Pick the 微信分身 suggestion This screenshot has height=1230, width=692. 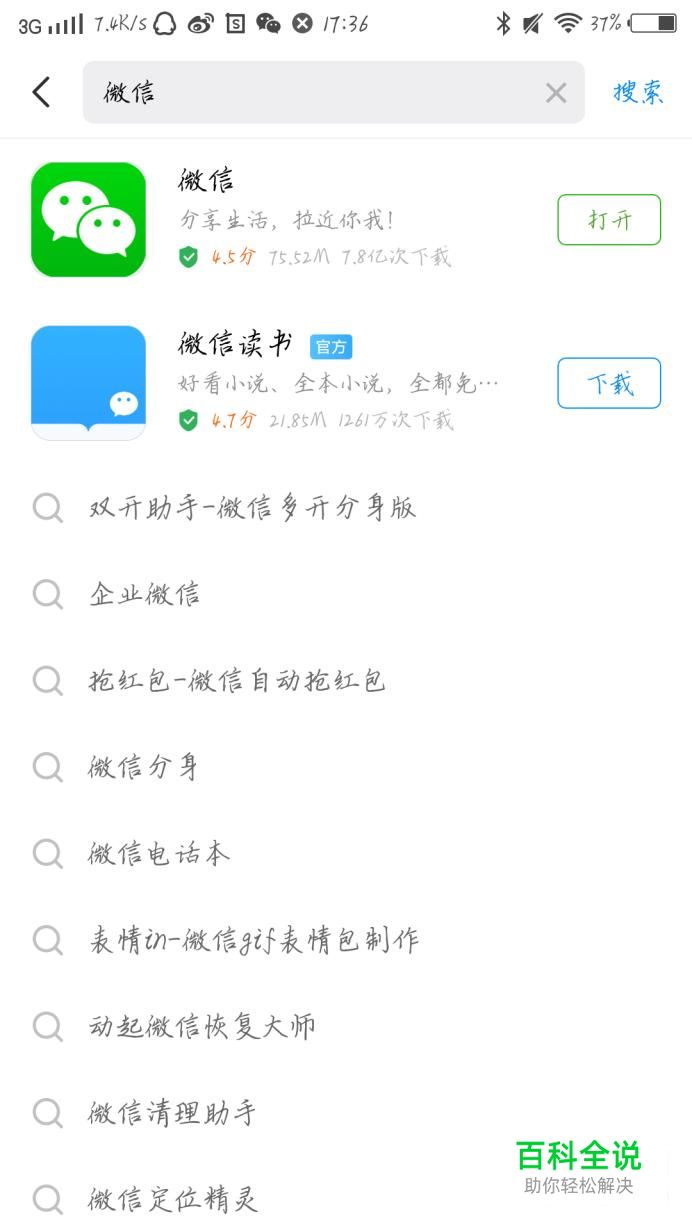(x=346, y=767)
